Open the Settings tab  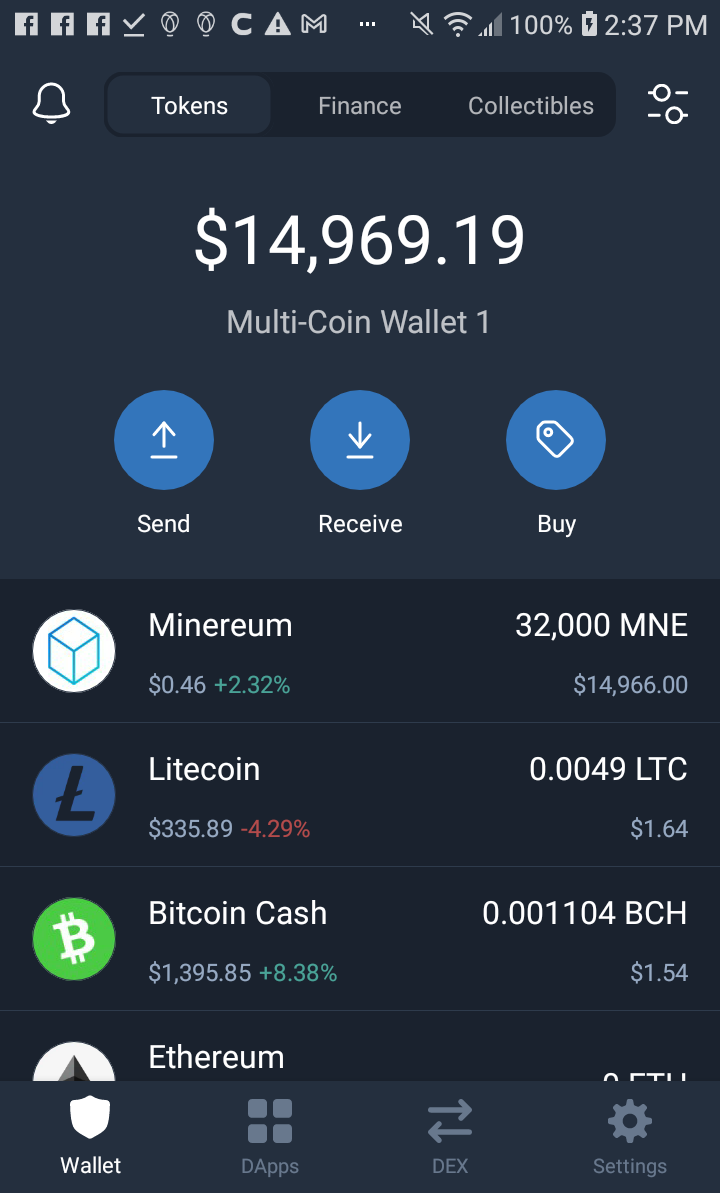[629, 1137]
